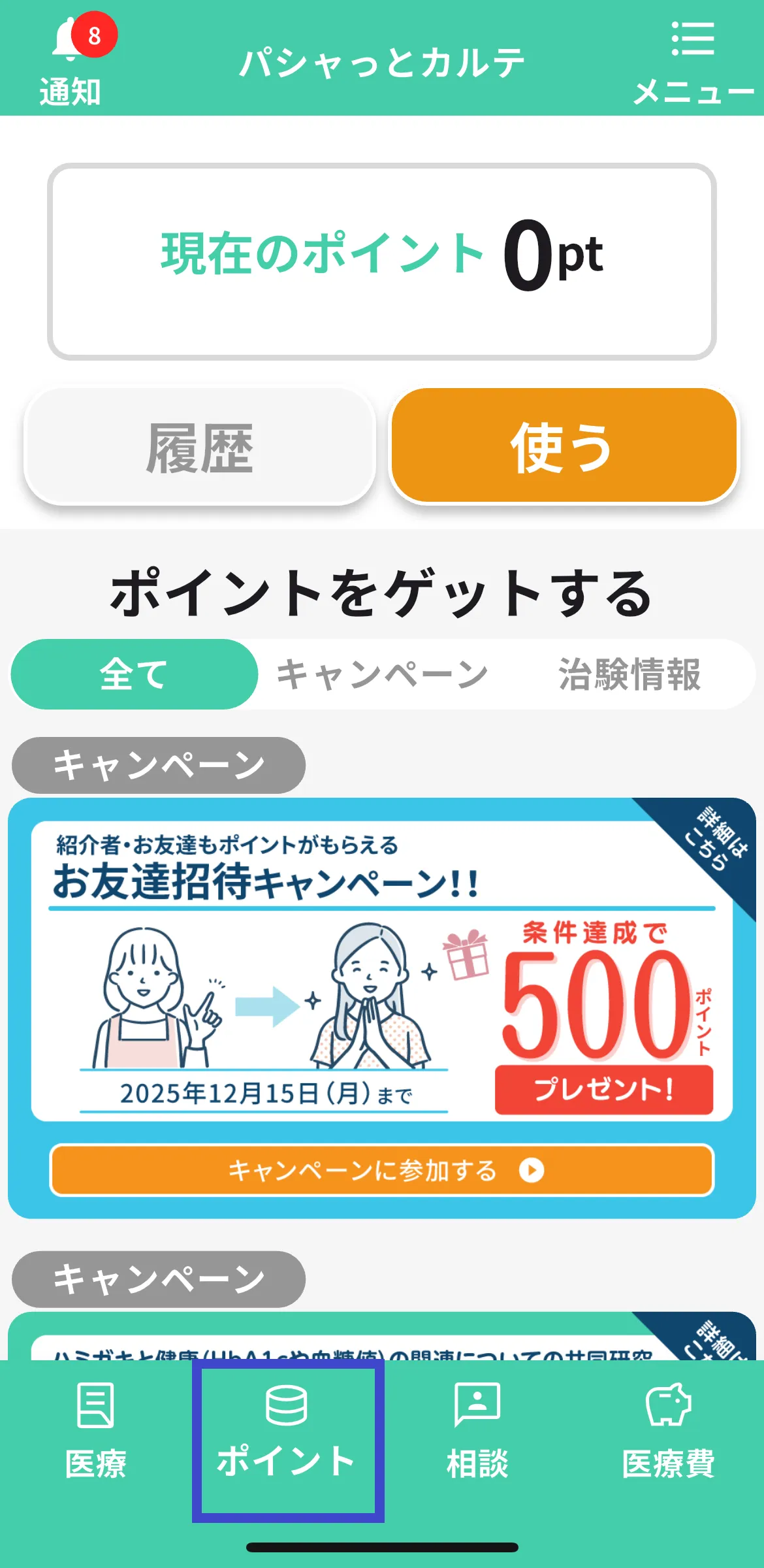Join via キャンペーンに参加する button
764x1568 pixels.
pyautogui.click(x=381, y=1170)
